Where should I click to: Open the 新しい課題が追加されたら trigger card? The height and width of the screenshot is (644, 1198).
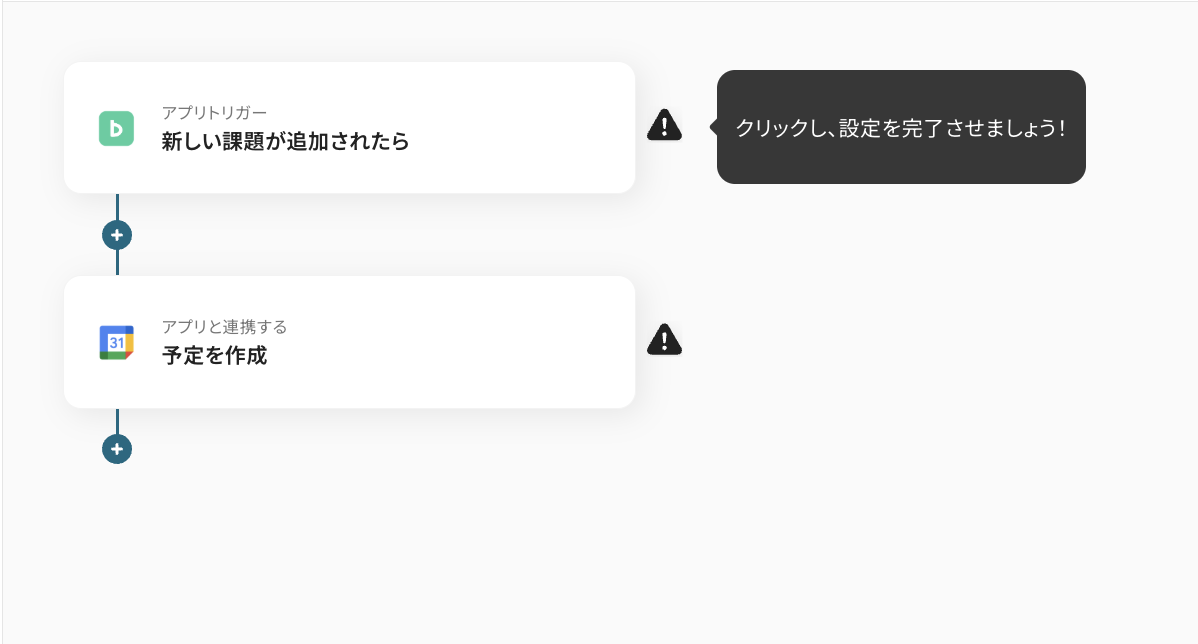(349, 128)
